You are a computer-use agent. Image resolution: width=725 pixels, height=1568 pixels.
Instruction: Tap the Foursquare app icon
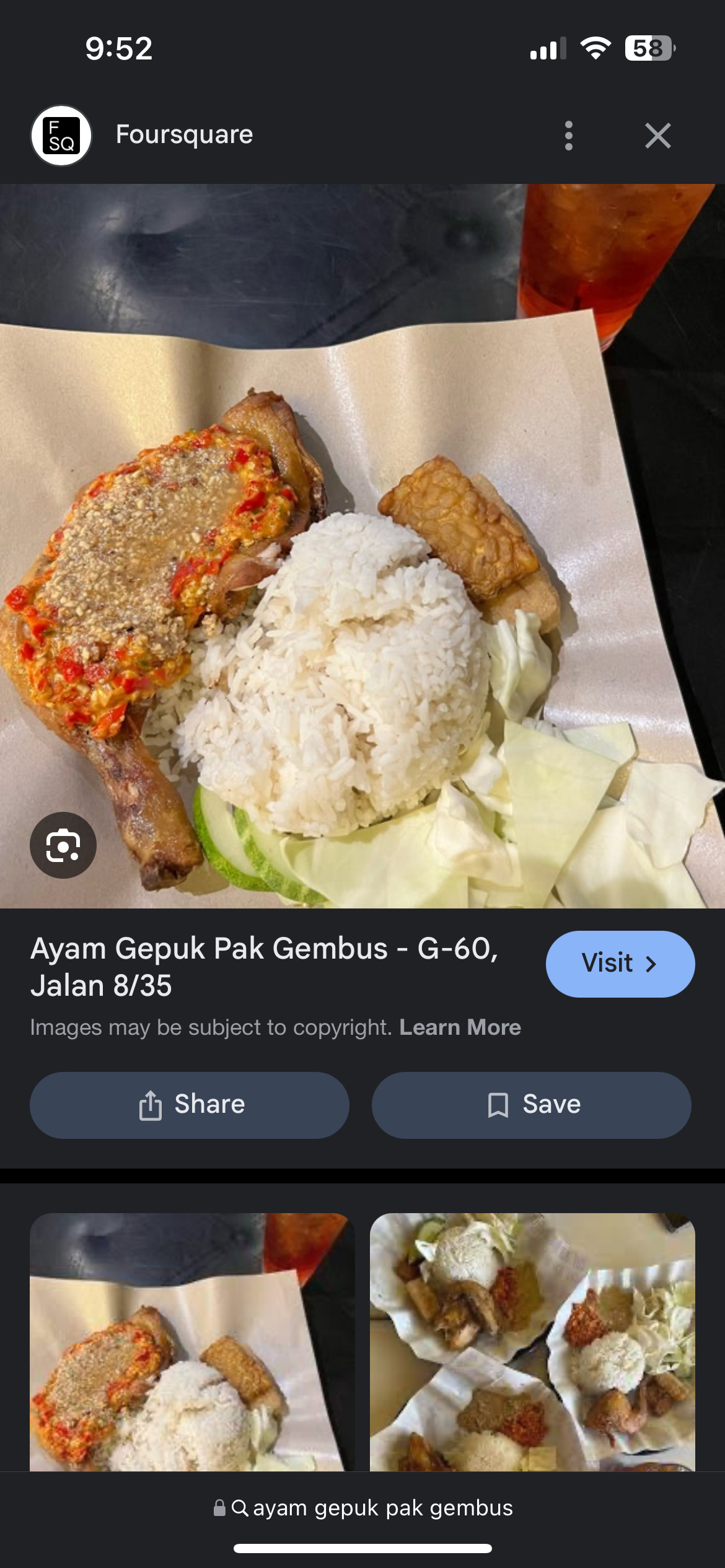(x=62, y=135)
